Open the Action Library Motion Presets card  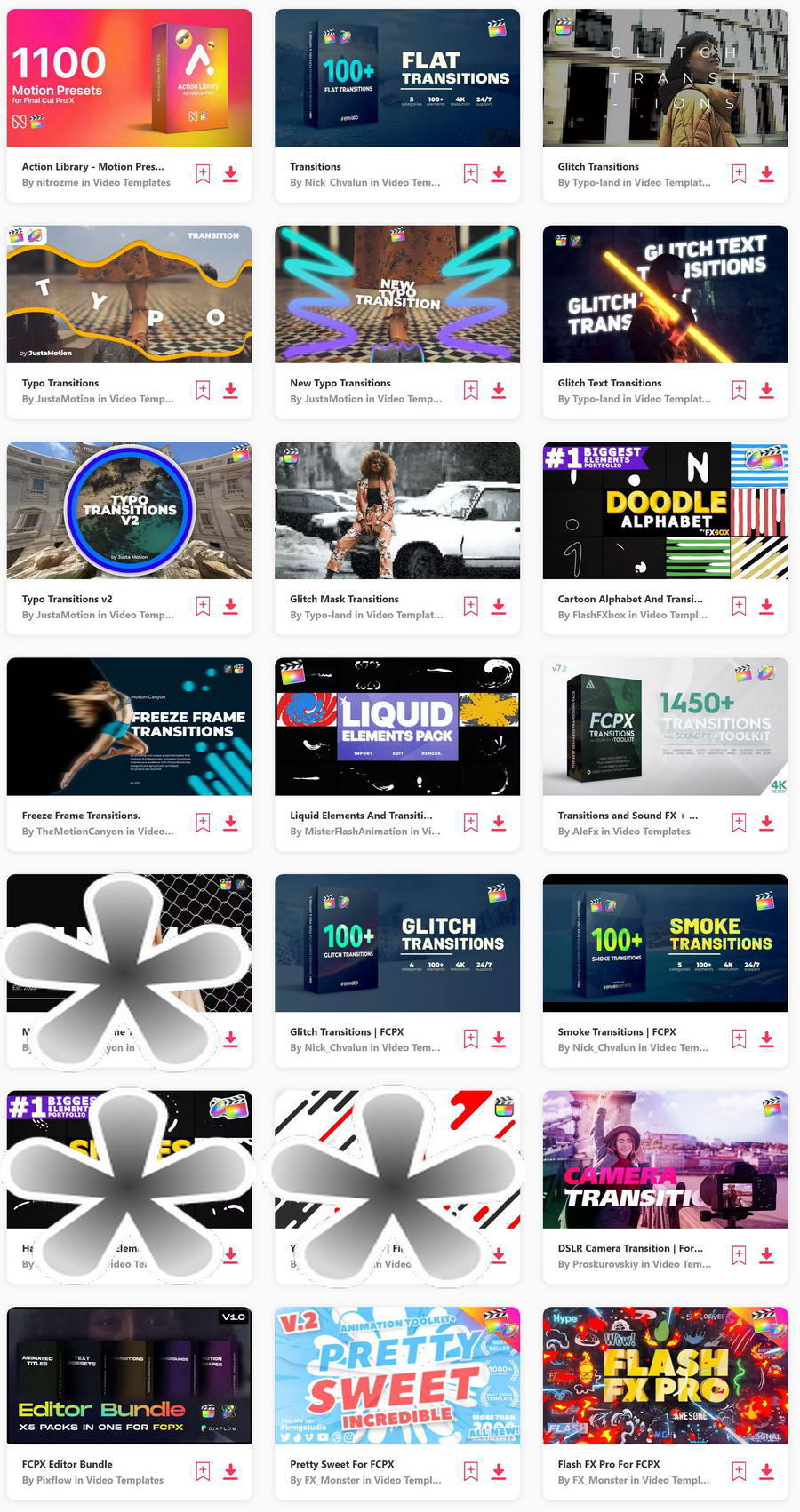[x=129, y=78]
